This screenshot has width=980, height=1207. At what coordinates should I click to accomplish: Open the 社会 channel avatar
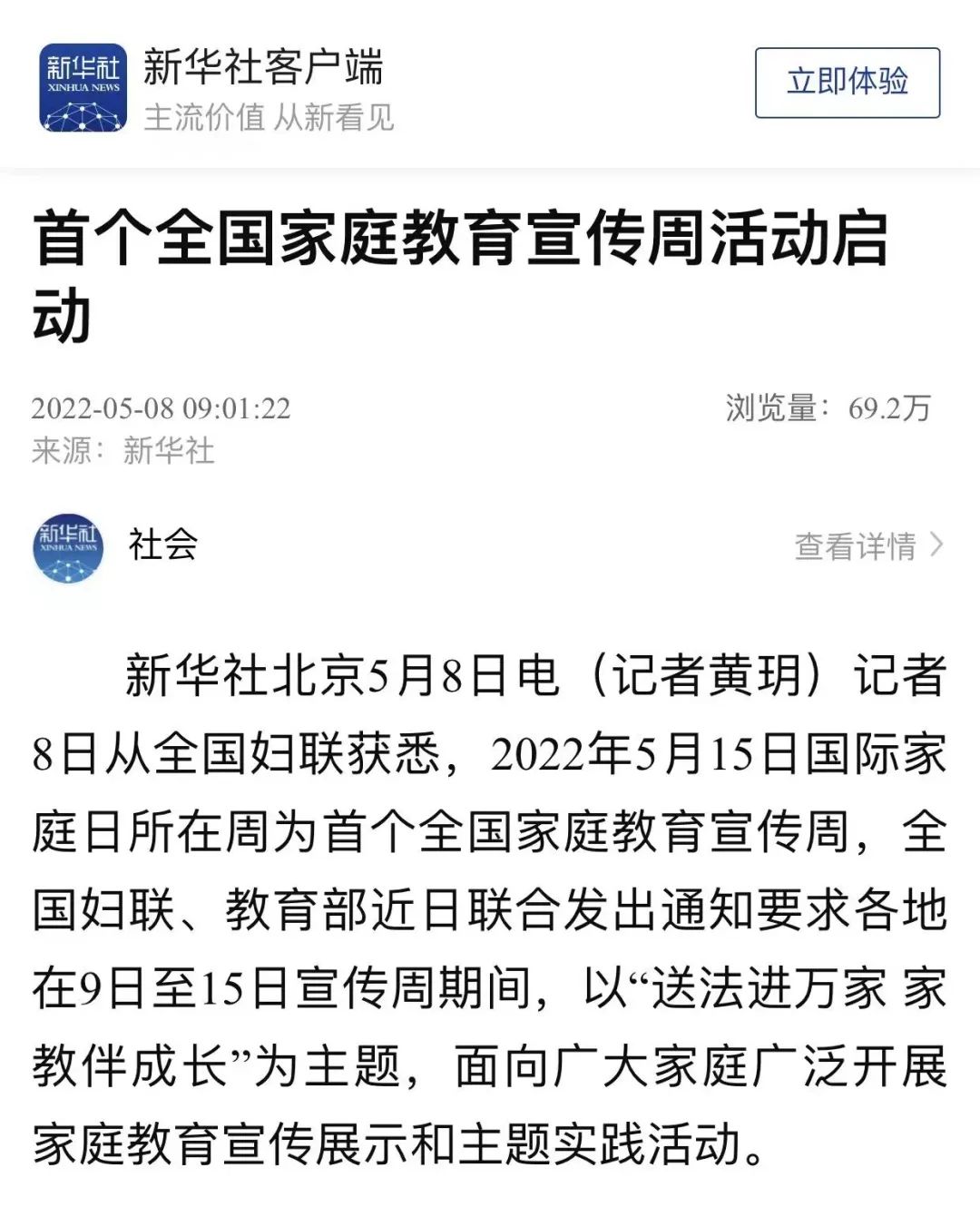pos(68,547)
